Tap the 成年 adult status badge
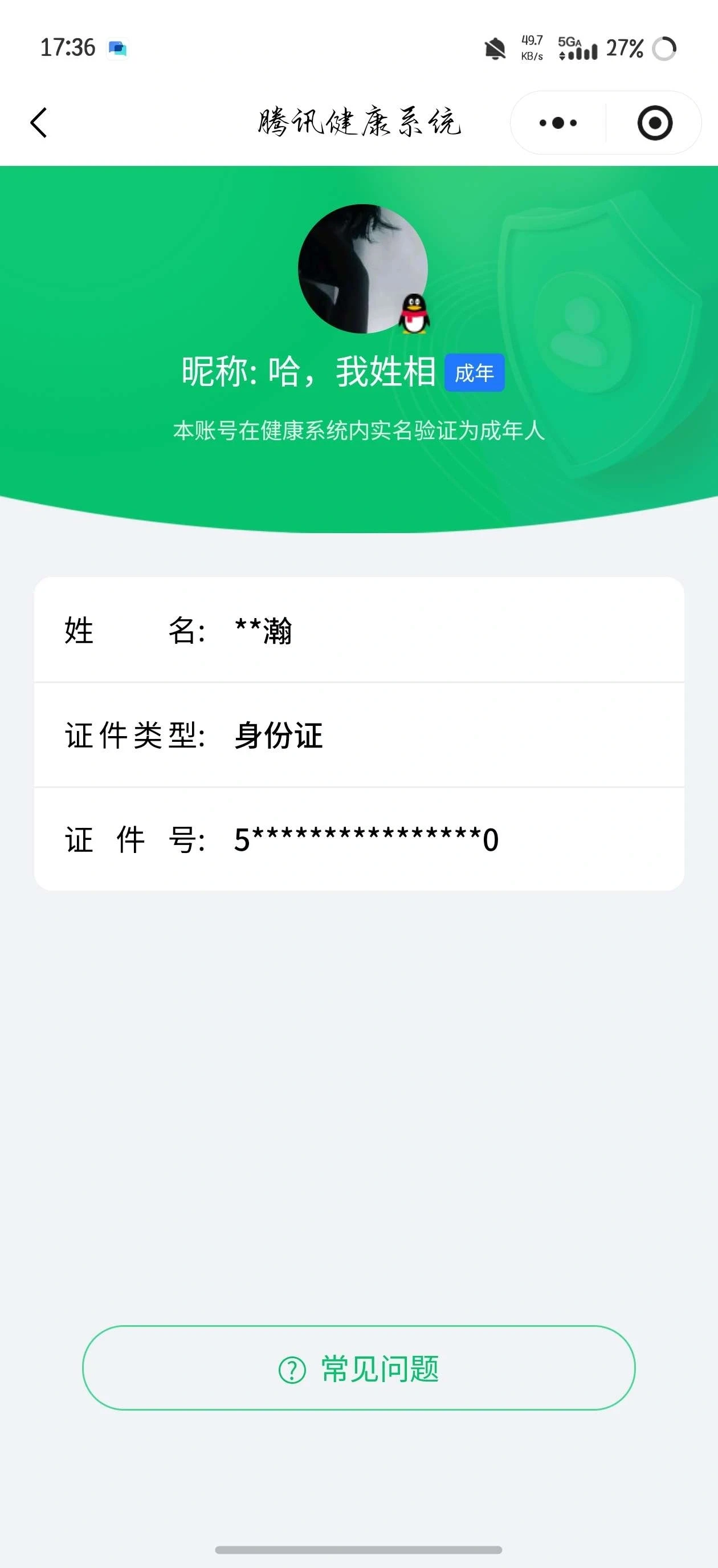The width and height of the screenshot is (718, 1568). pyautogui.click(x=476, y=373)
